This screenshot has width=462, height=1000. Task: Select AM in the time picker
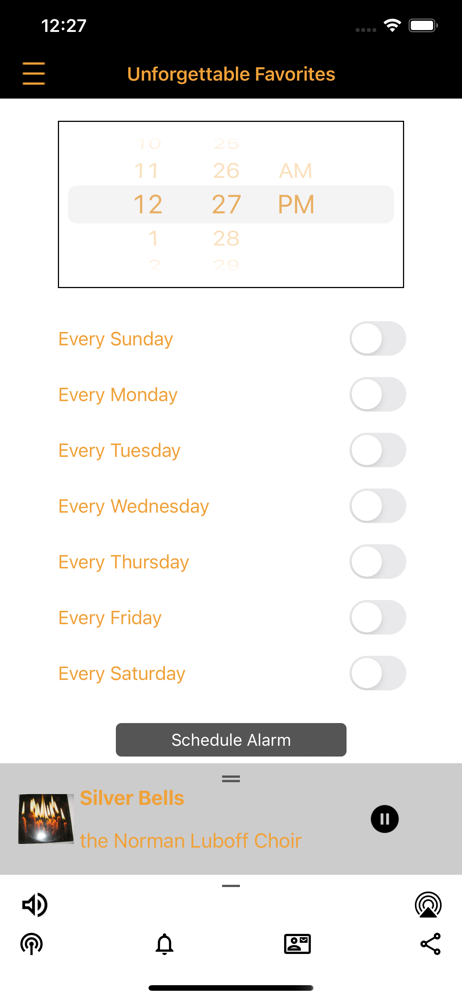click(295, 171)
